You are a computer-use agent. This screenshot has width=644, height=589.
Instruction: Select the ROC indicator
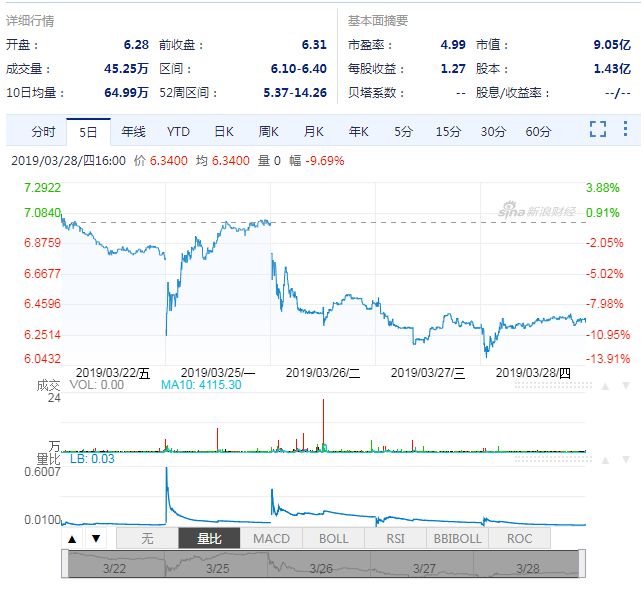coord(519,538)
